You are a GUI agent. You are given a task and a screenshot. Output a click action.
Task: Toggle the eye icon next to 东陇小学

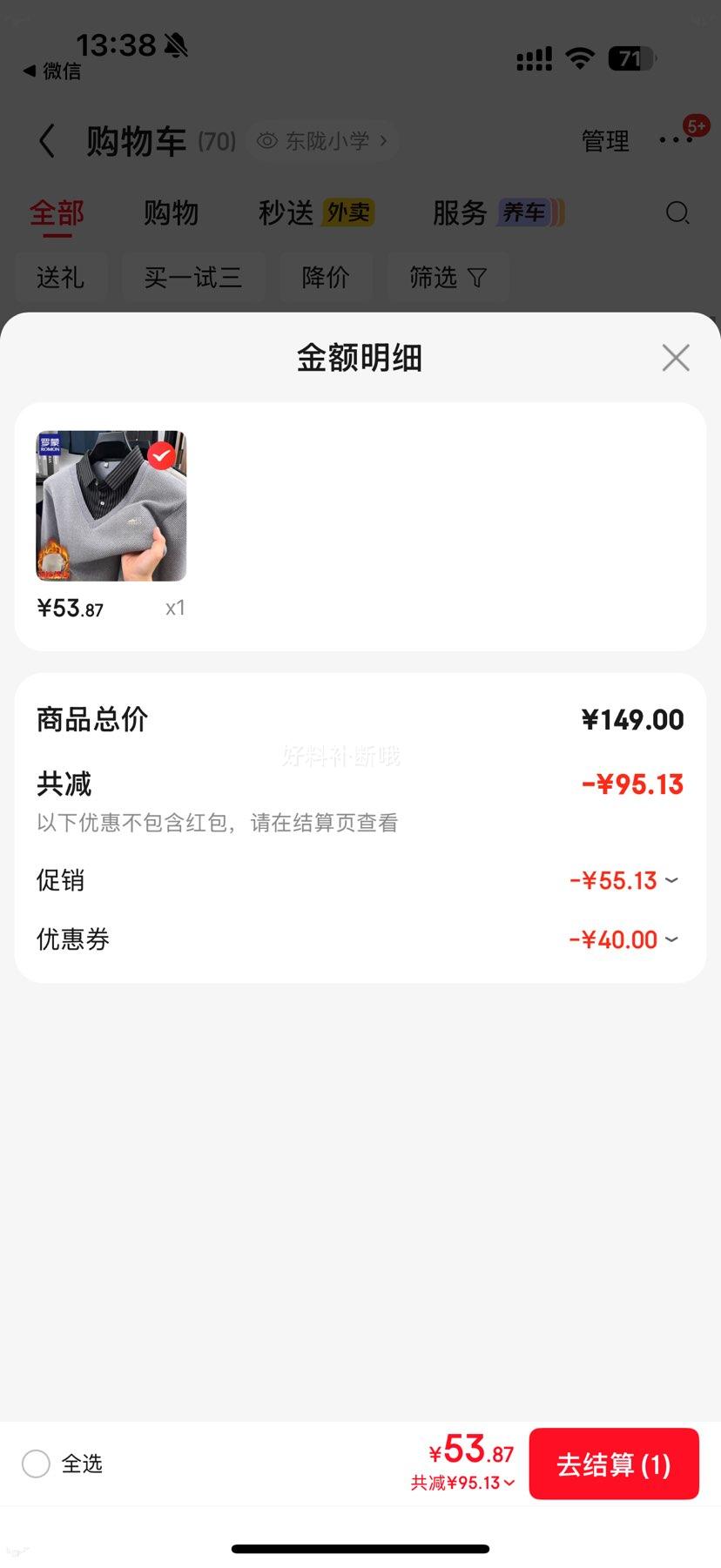tap(266, 140)
